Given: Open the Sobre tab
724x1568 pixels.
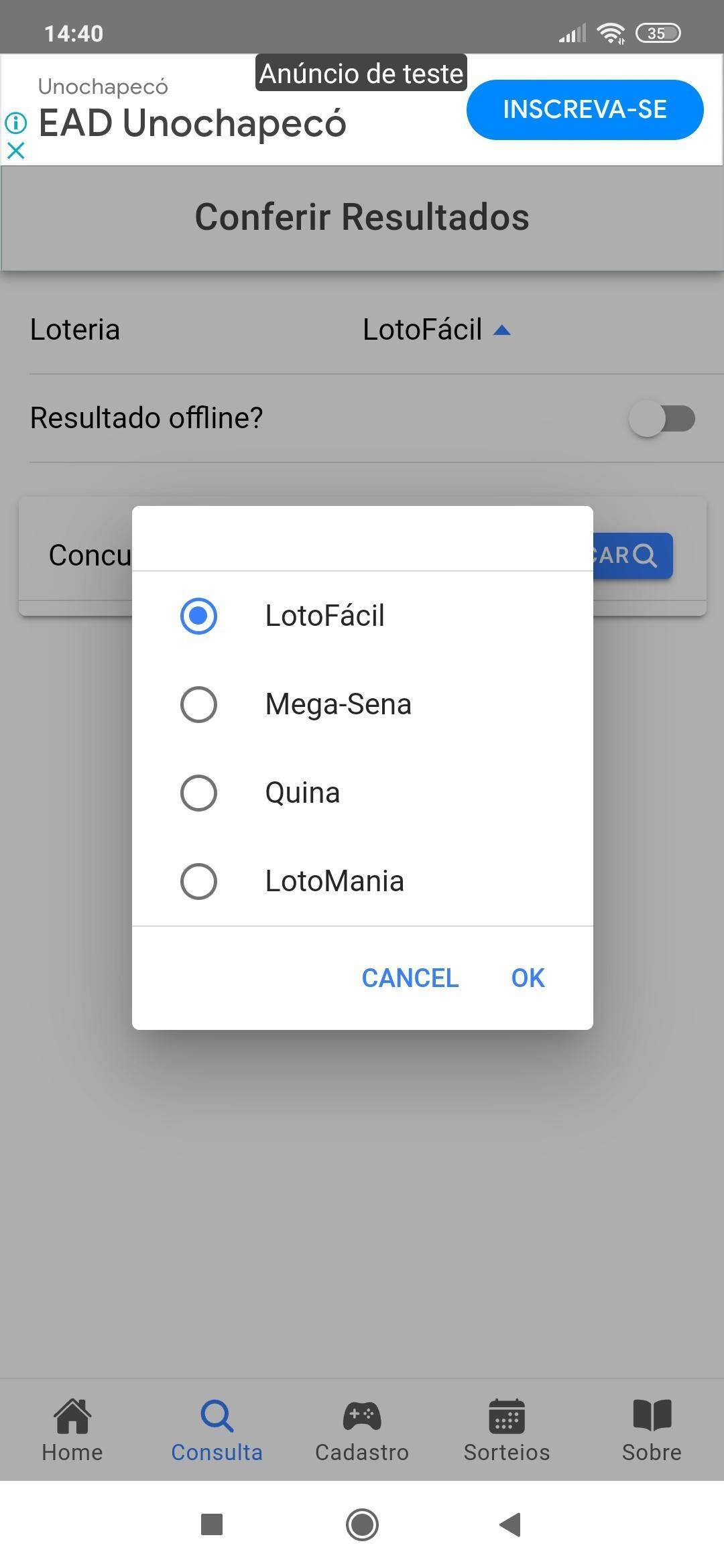Looking at the screenshot, I should (x=652, y=1430).
